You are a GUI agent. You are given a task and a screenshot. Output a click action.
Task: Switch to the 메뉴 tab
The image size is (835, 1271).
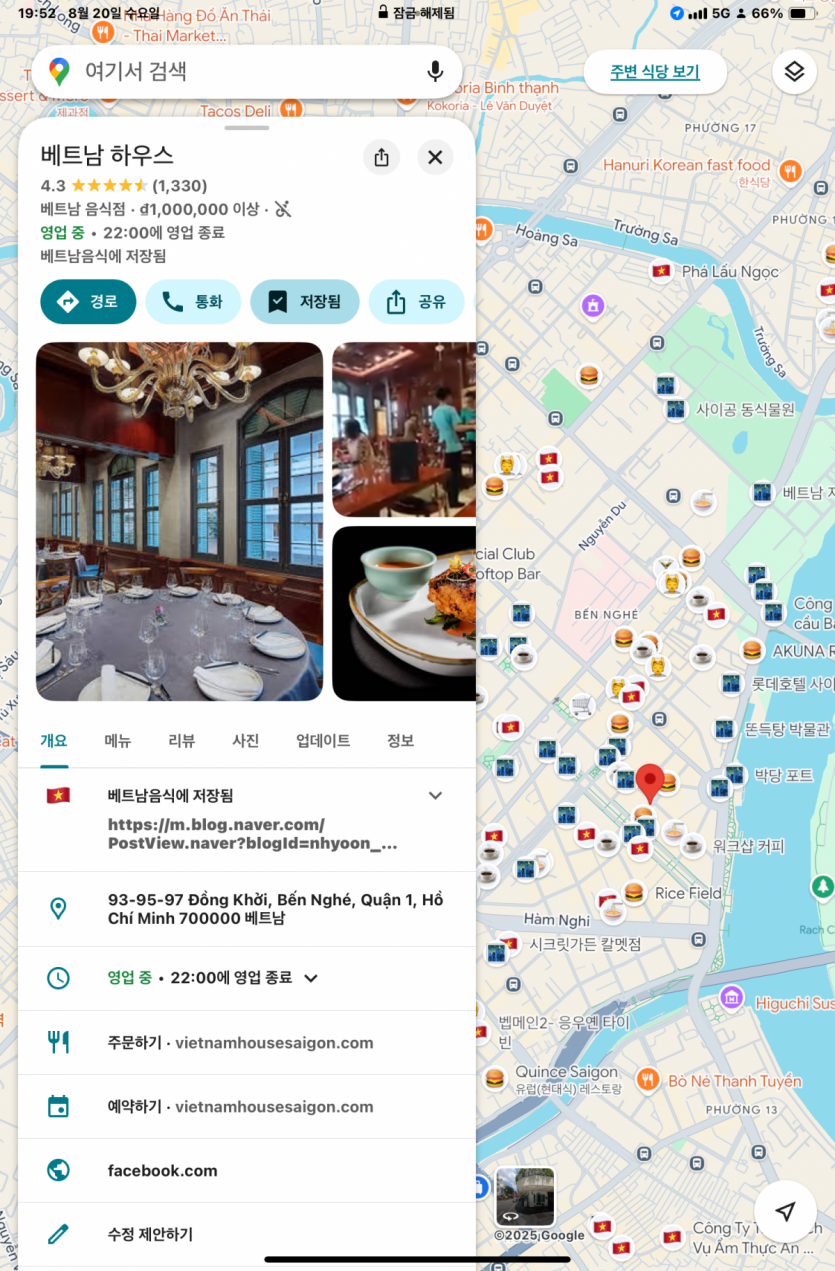coord(118,741)
